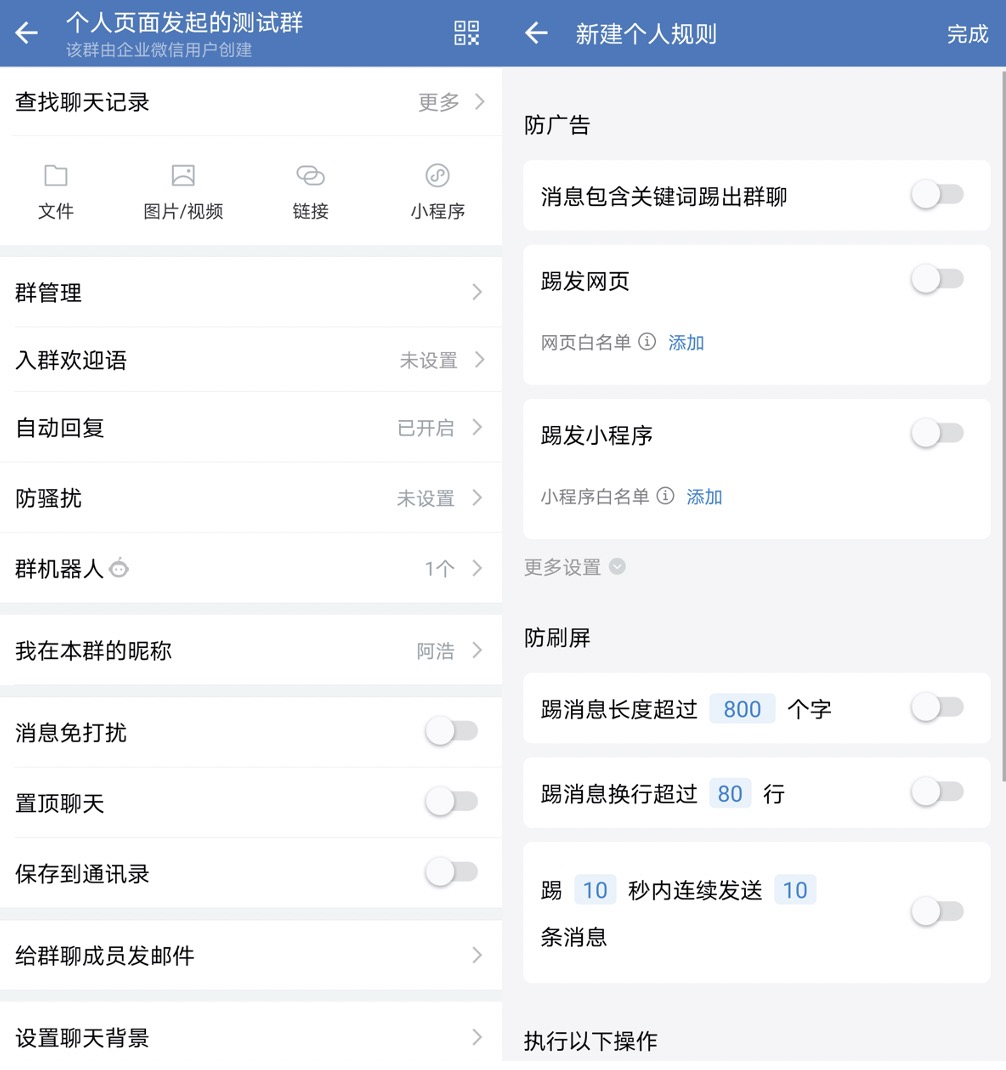Open 群管理 settings
This screenshot has height=1070, width=1006.
point(250,293)
